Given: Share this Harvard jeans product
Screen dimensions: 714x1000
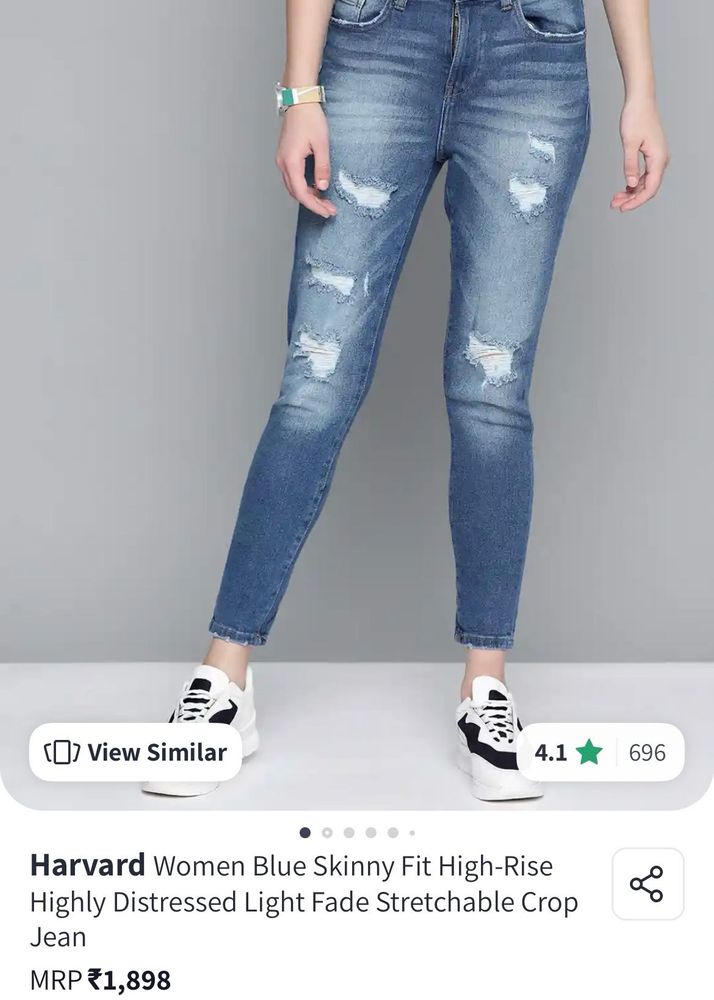Looking at the screenshot, I should (x=647, y=884).
